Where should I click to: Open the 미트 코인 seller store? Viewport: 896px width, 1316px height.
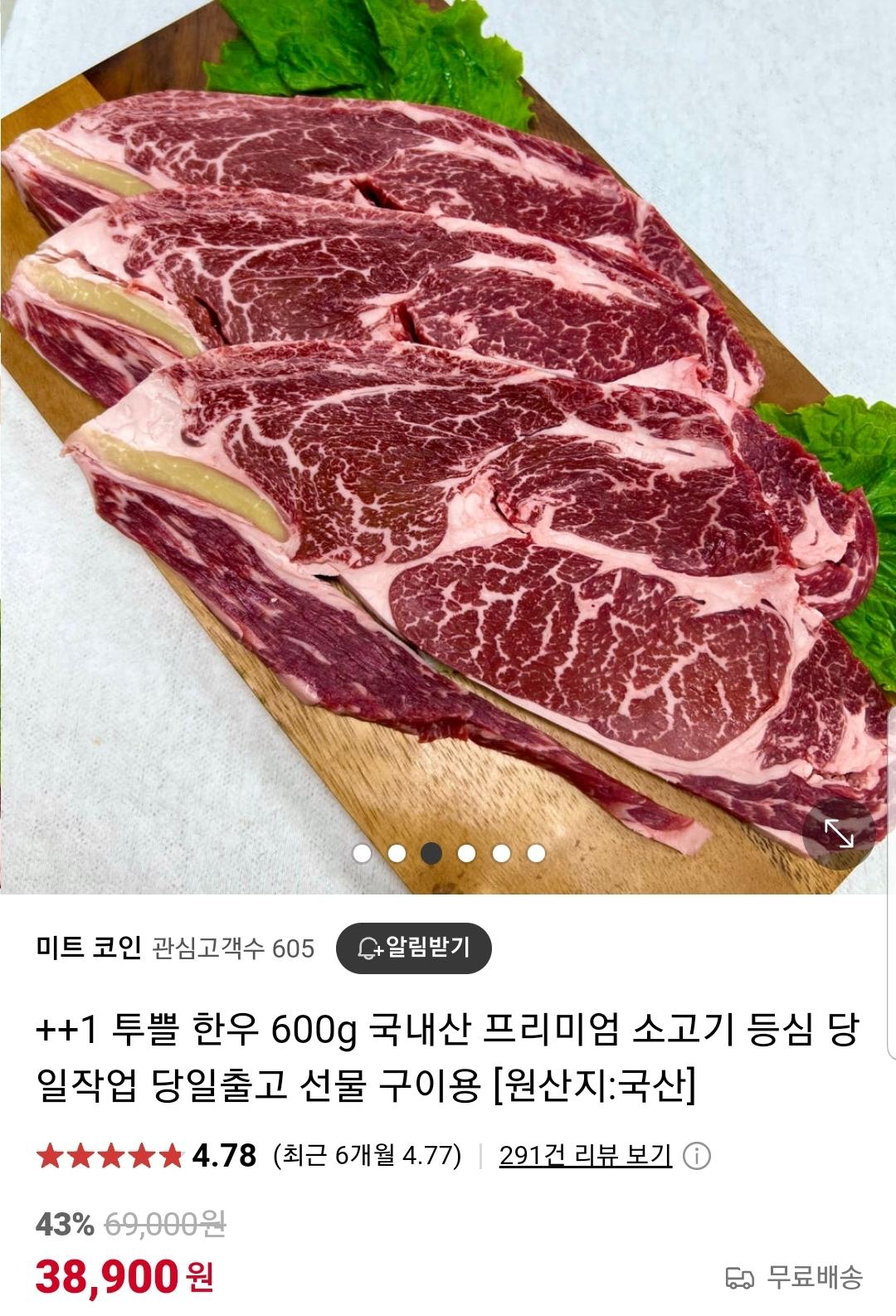[89, 948]
